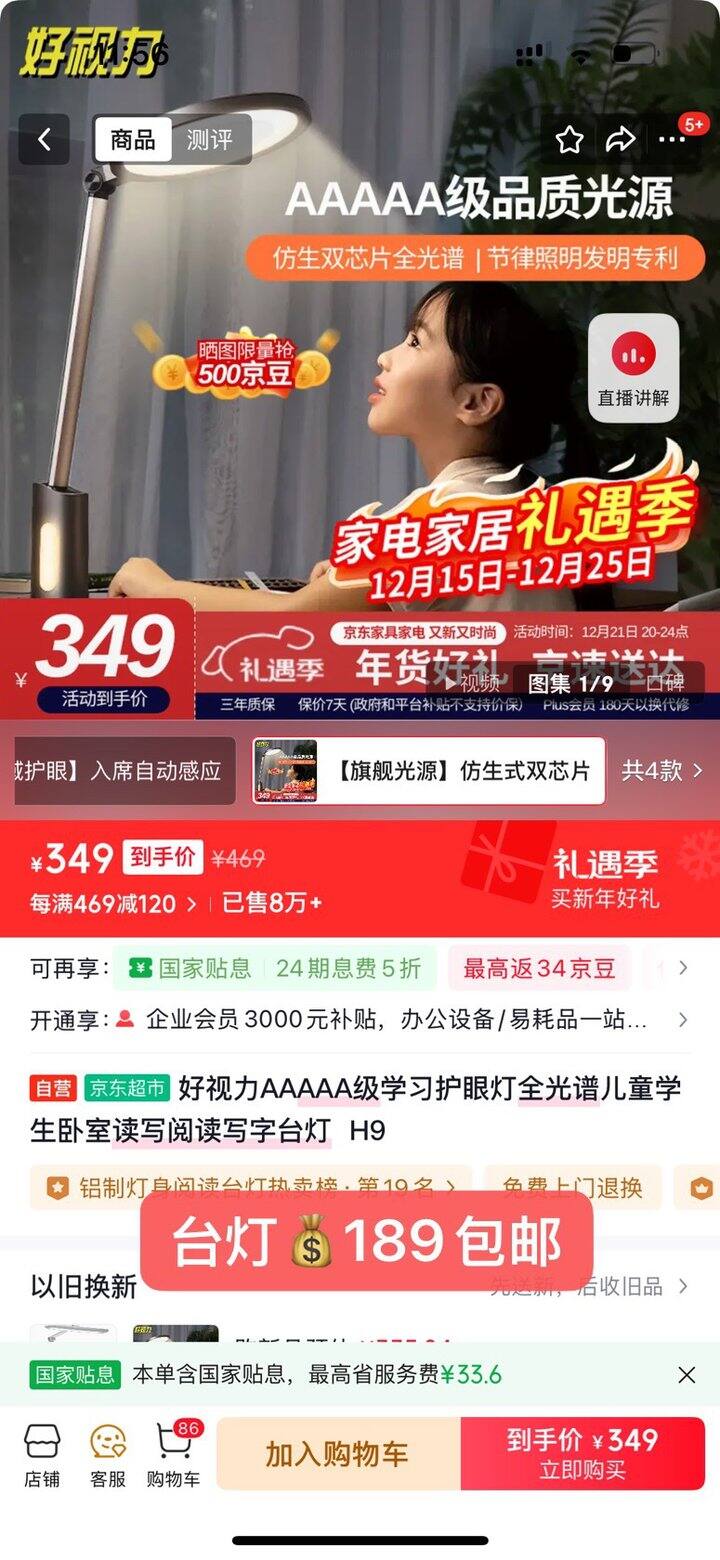Favorite the product with the star icon
This screenshot has height=1560, width=720.
[570, 141]
